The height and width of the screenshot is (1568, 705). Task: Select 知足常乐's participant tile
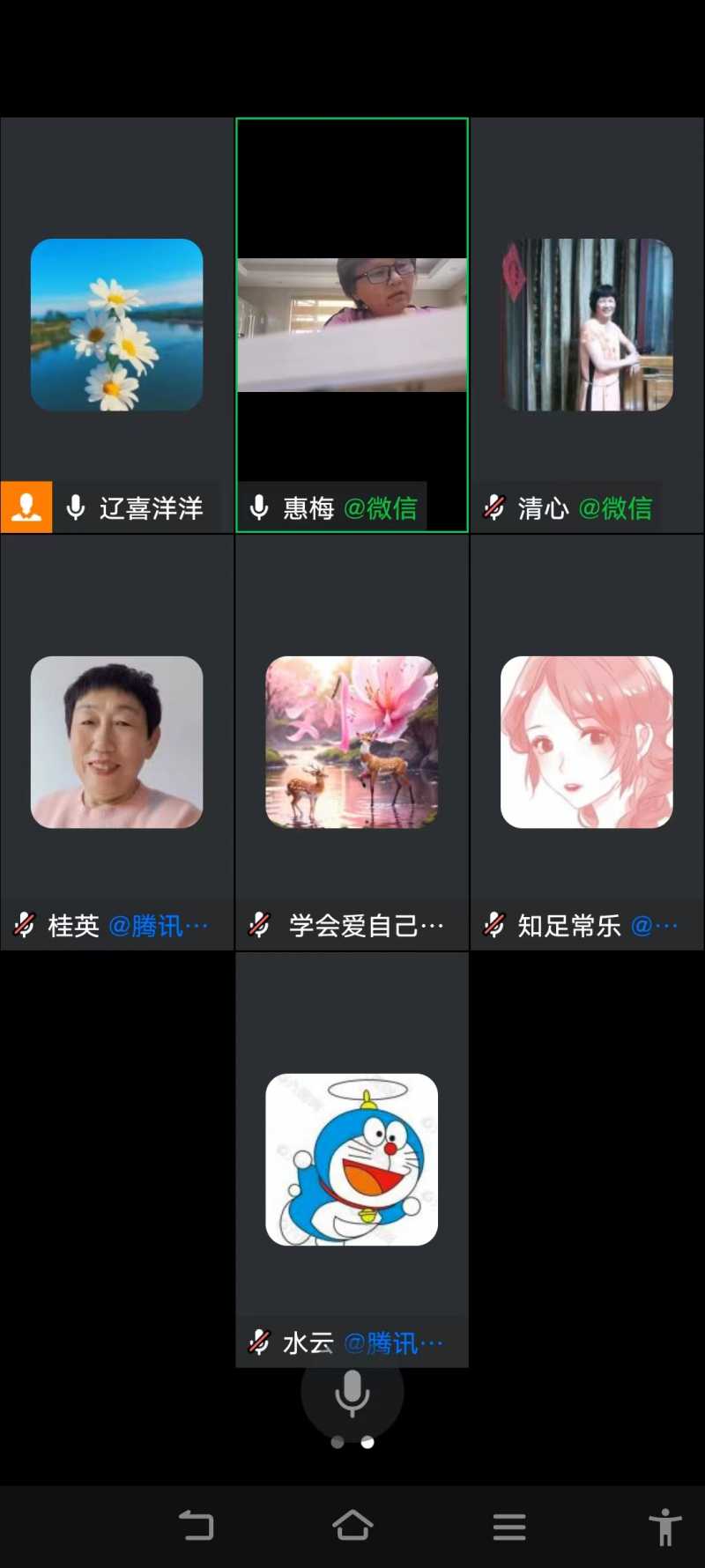pyautogui.click(x=587, y=742)
